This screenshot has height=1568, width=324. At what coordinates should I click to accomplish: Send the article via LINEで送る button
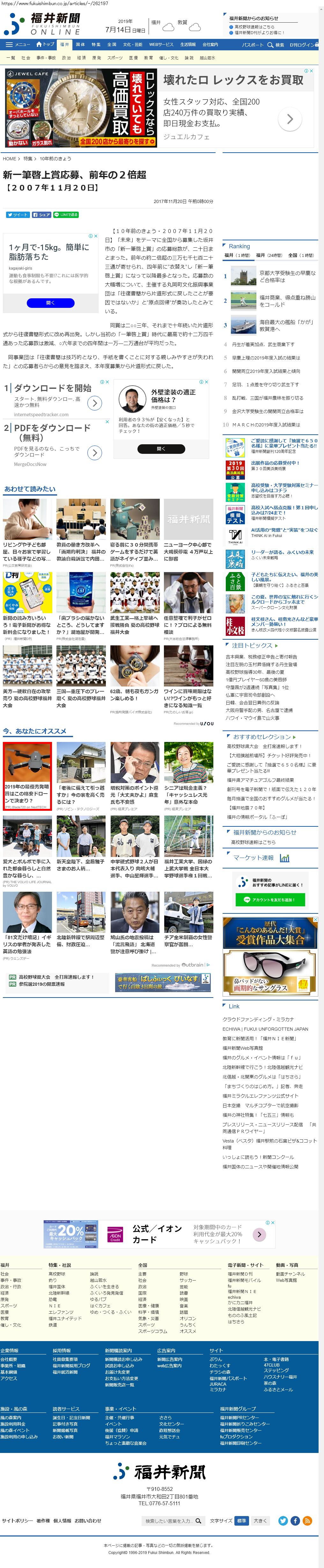coord(66,214)
